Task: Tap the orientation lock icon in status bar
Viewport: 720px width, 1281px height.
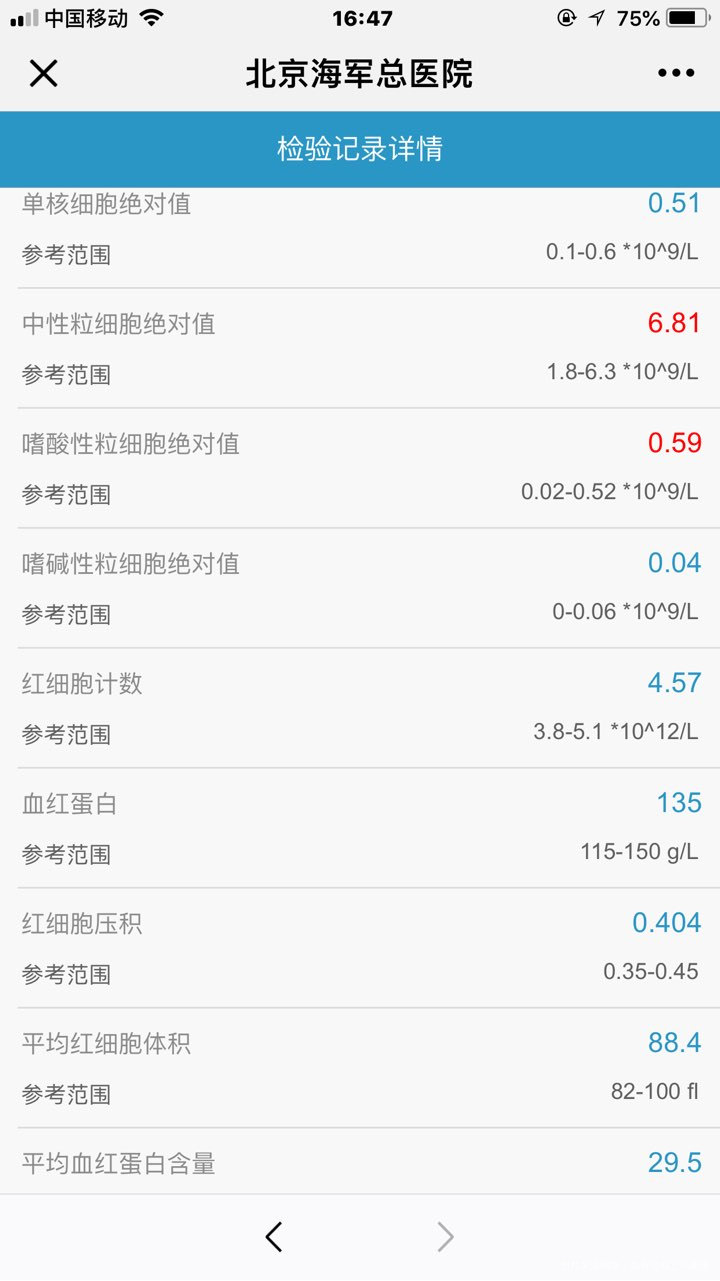Action: tap(566, 15)
